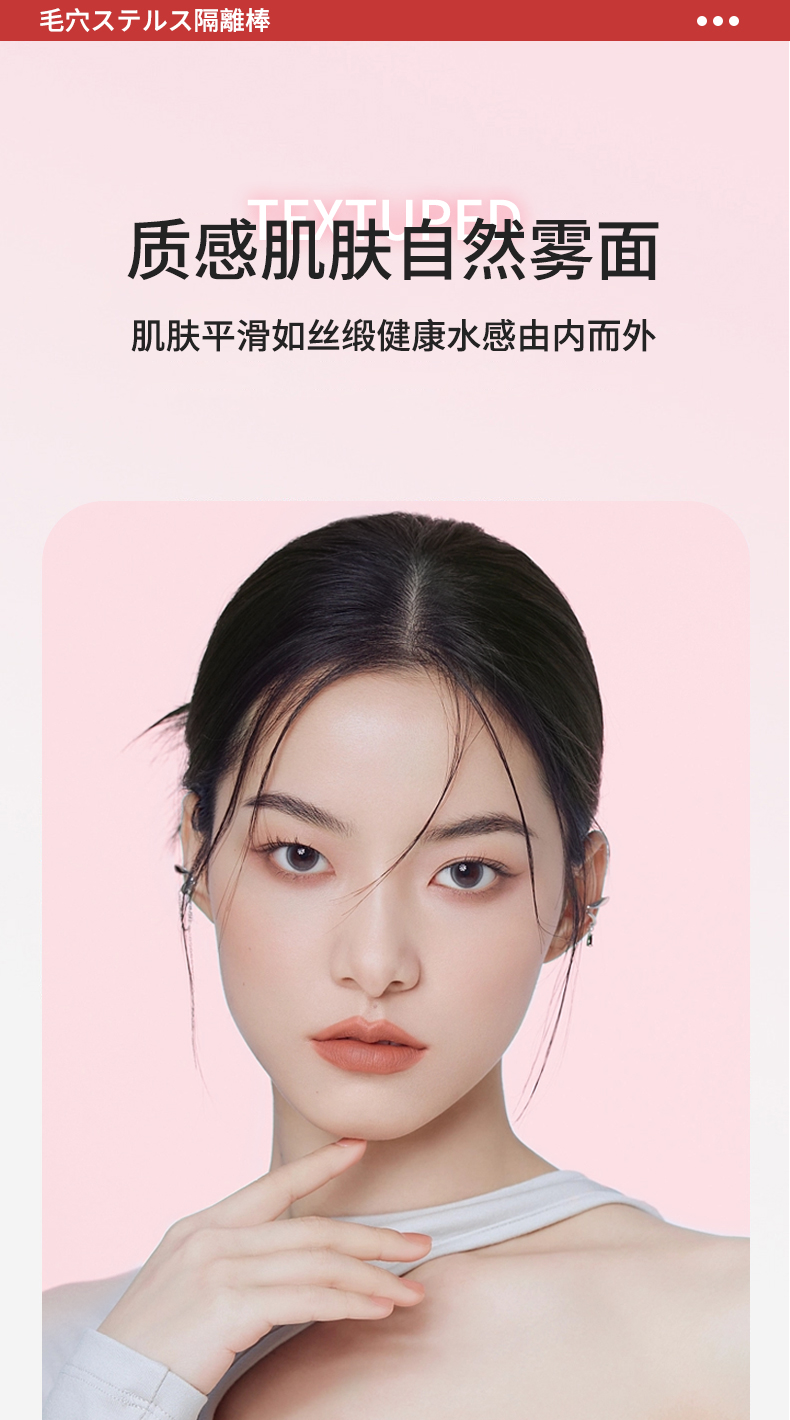Viewport: 790px width, 1420px height.
Task: Tap the middle dot of the overflow menu
Action: (x=716, y=21)
